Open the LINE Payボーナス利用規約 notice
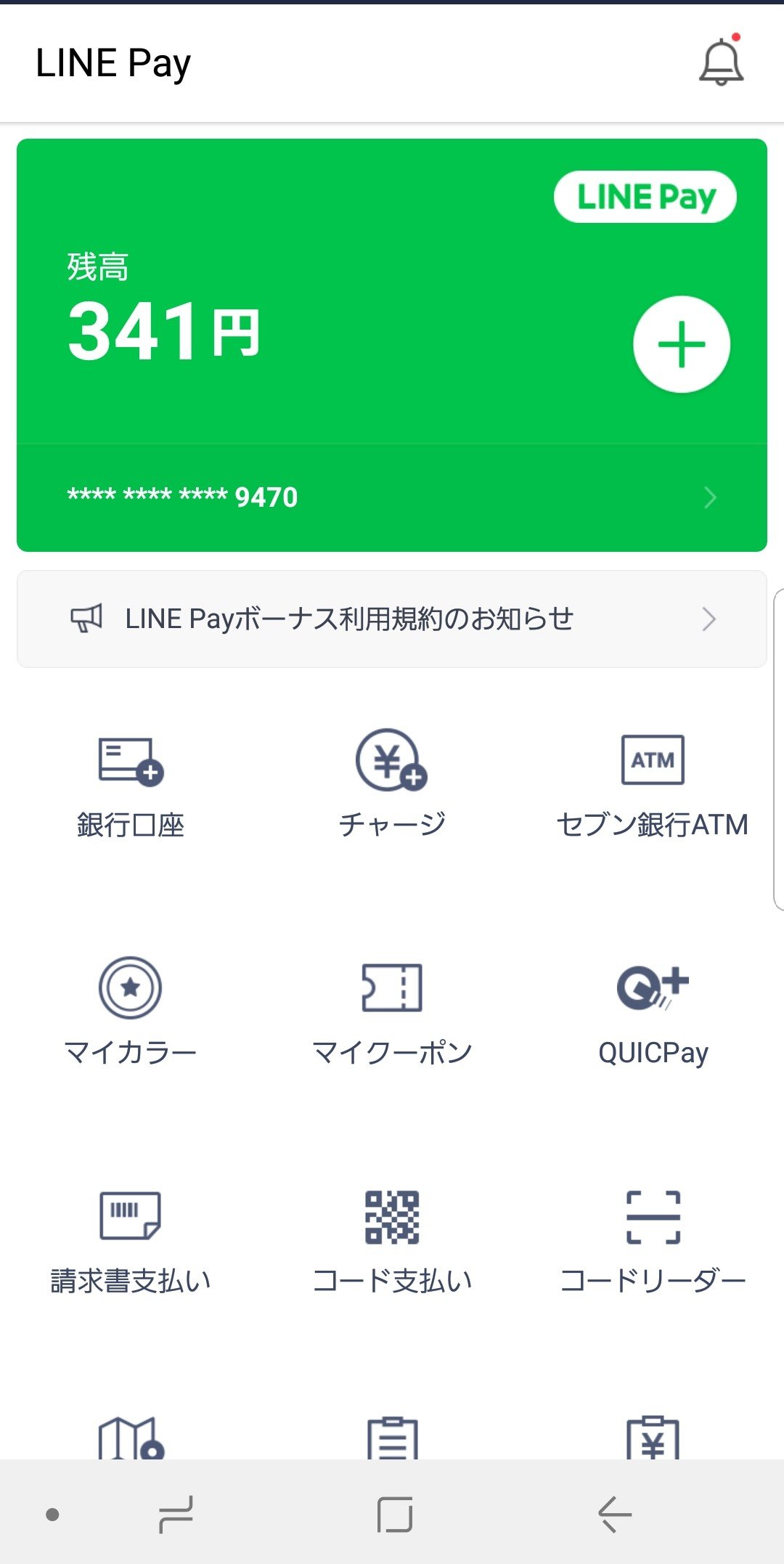 (x=391, y=619)
